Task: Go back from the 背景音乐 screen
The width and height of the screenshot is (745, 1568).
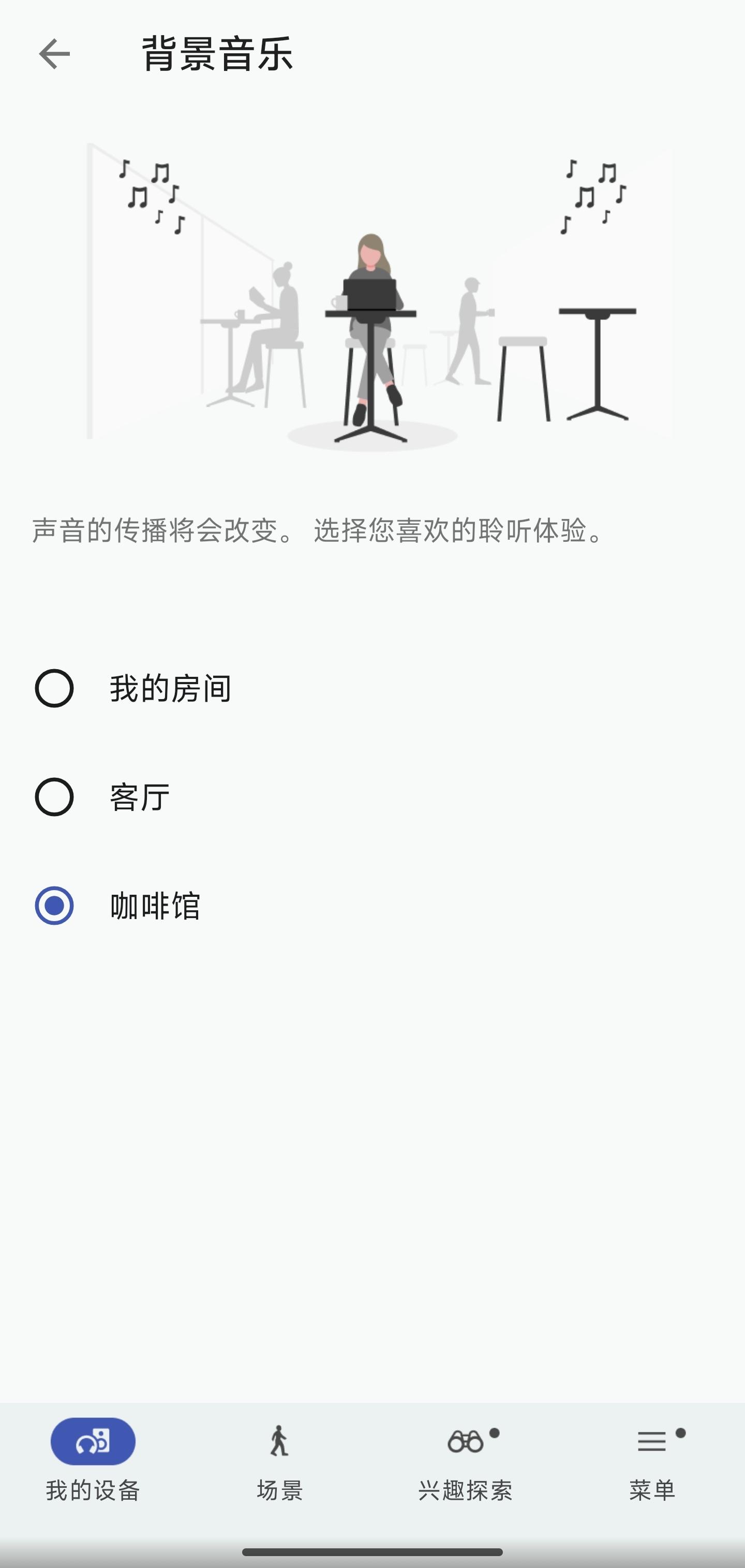Action: click(54, 54)
